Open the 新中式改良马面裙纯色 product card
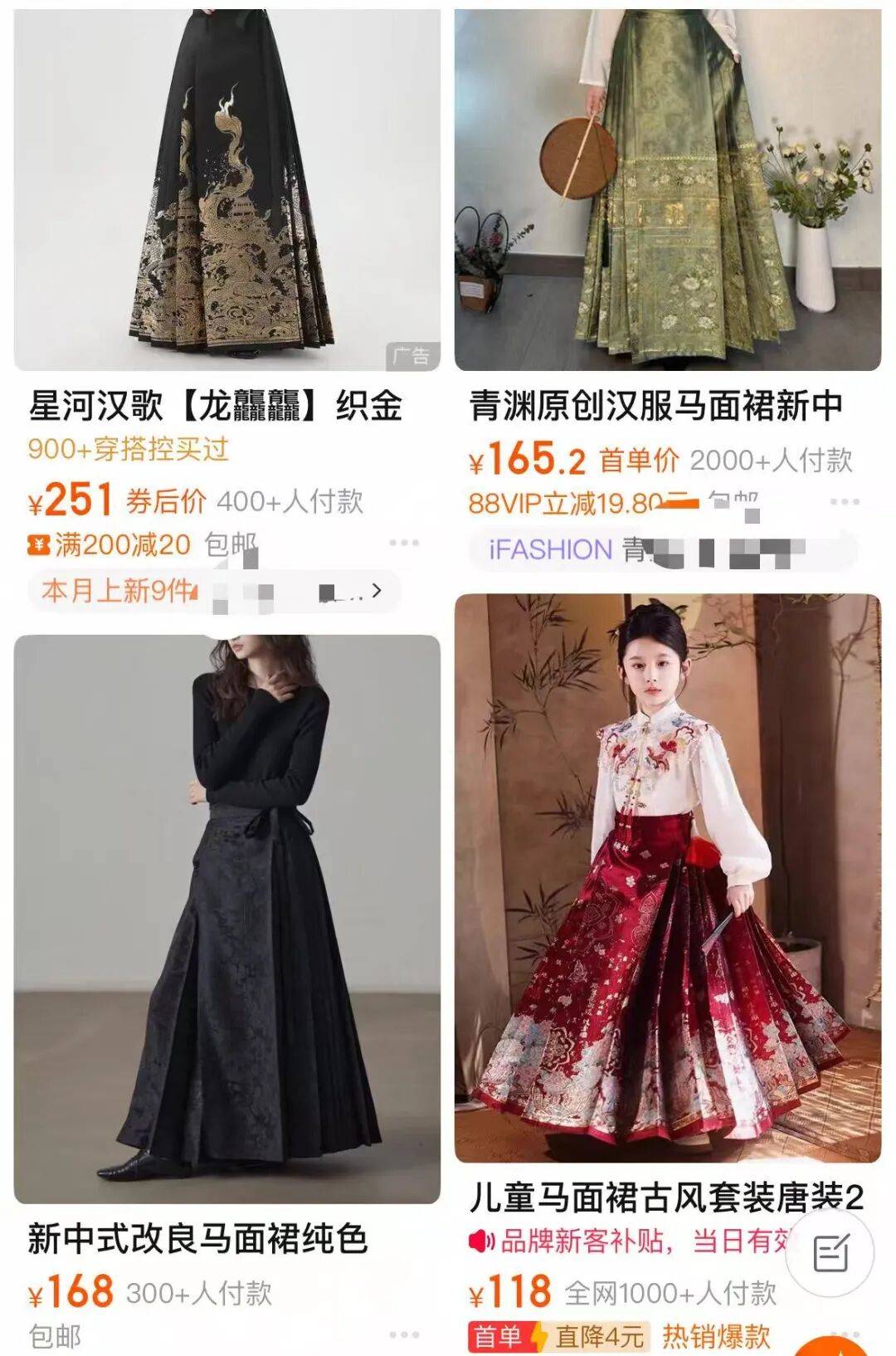The image size is (896, 1356). [226, 919]
